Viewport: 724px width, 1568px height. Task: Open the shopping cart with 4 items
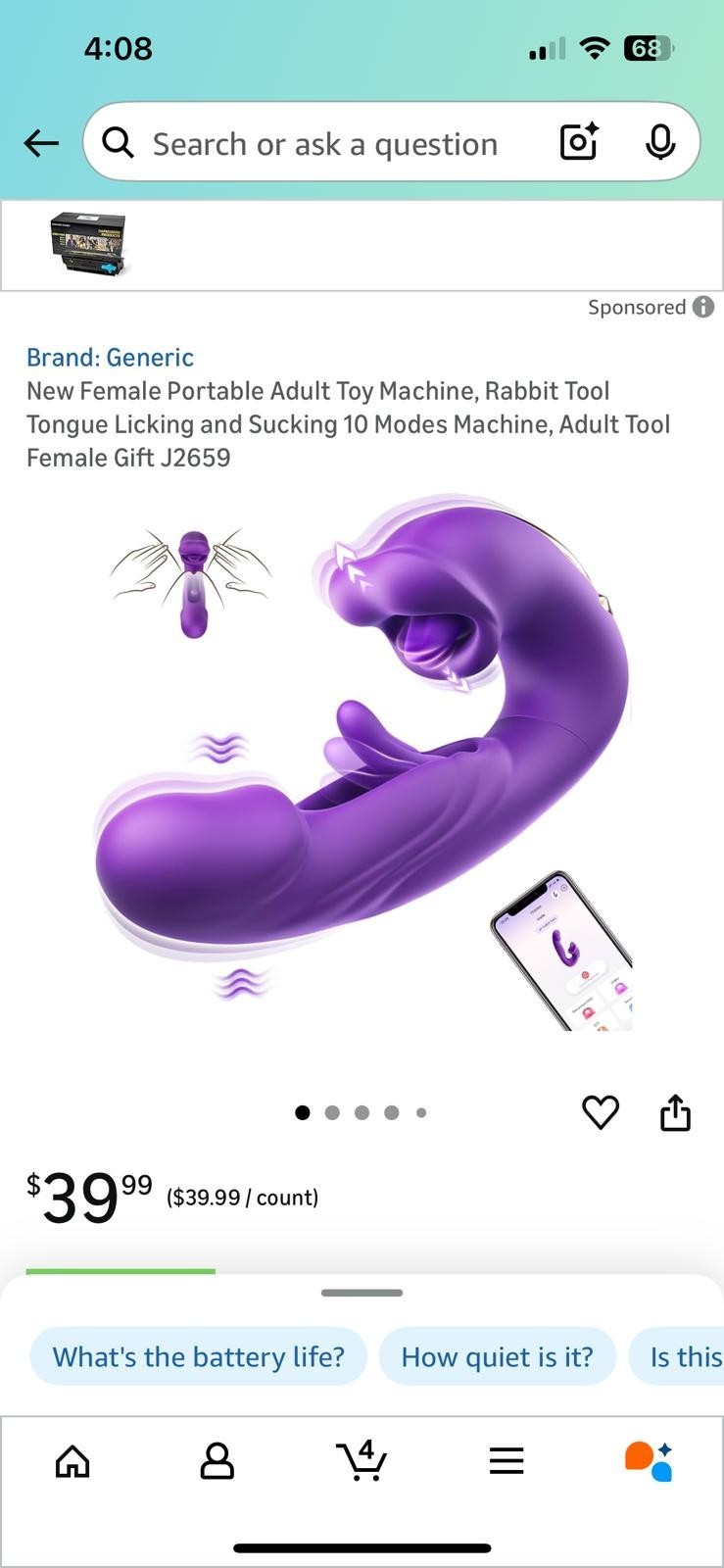coord(362,1461)
